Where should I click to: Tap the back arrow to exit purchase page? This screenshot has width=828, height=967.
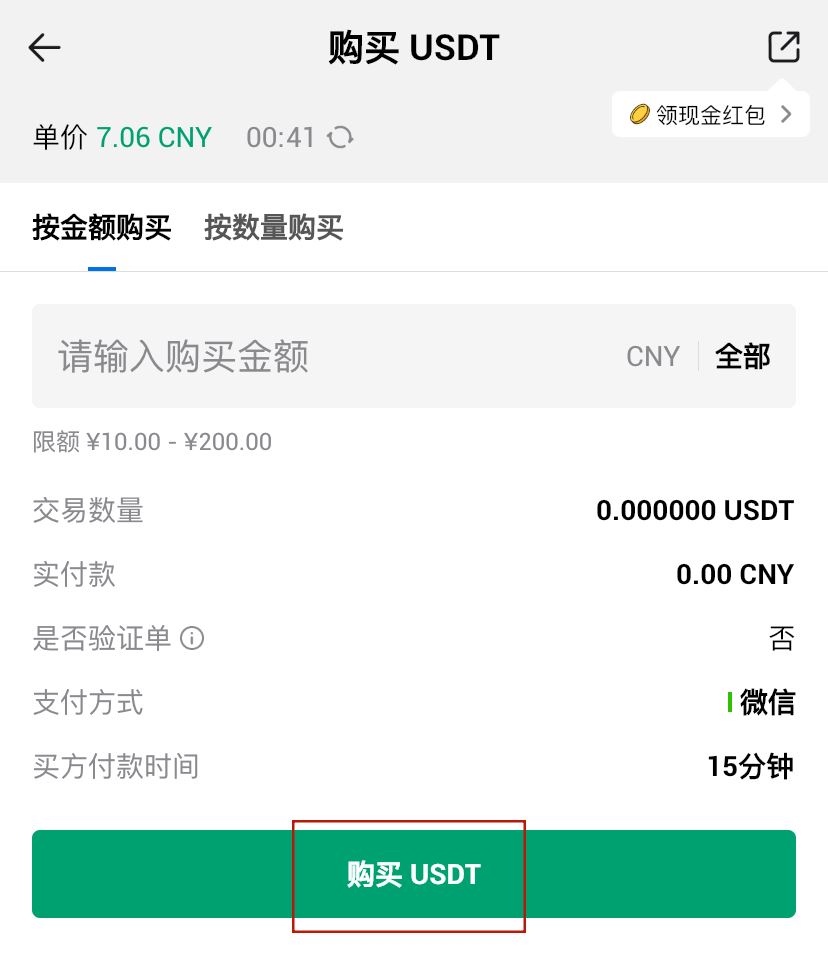click(x=44, y=47)
